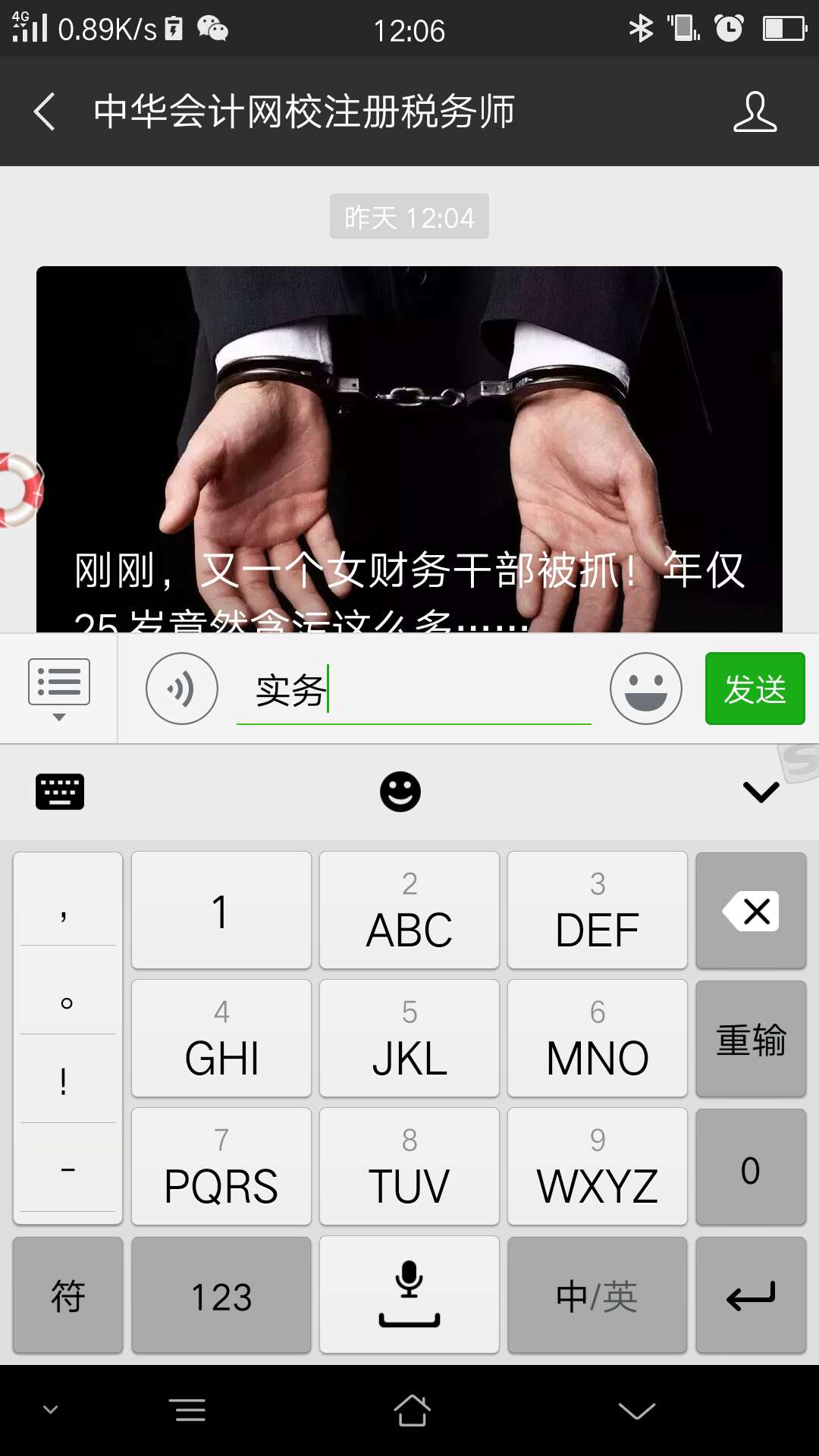The image size is (819, 1456).
Task: Open the emoji picker in chat bar
Action: [x=645, y=689]
